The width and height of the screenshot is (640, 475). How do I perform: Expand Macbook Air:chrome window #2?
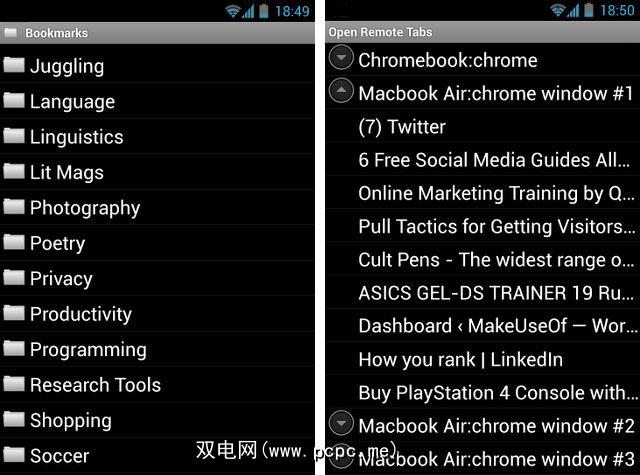click(342, 424)
